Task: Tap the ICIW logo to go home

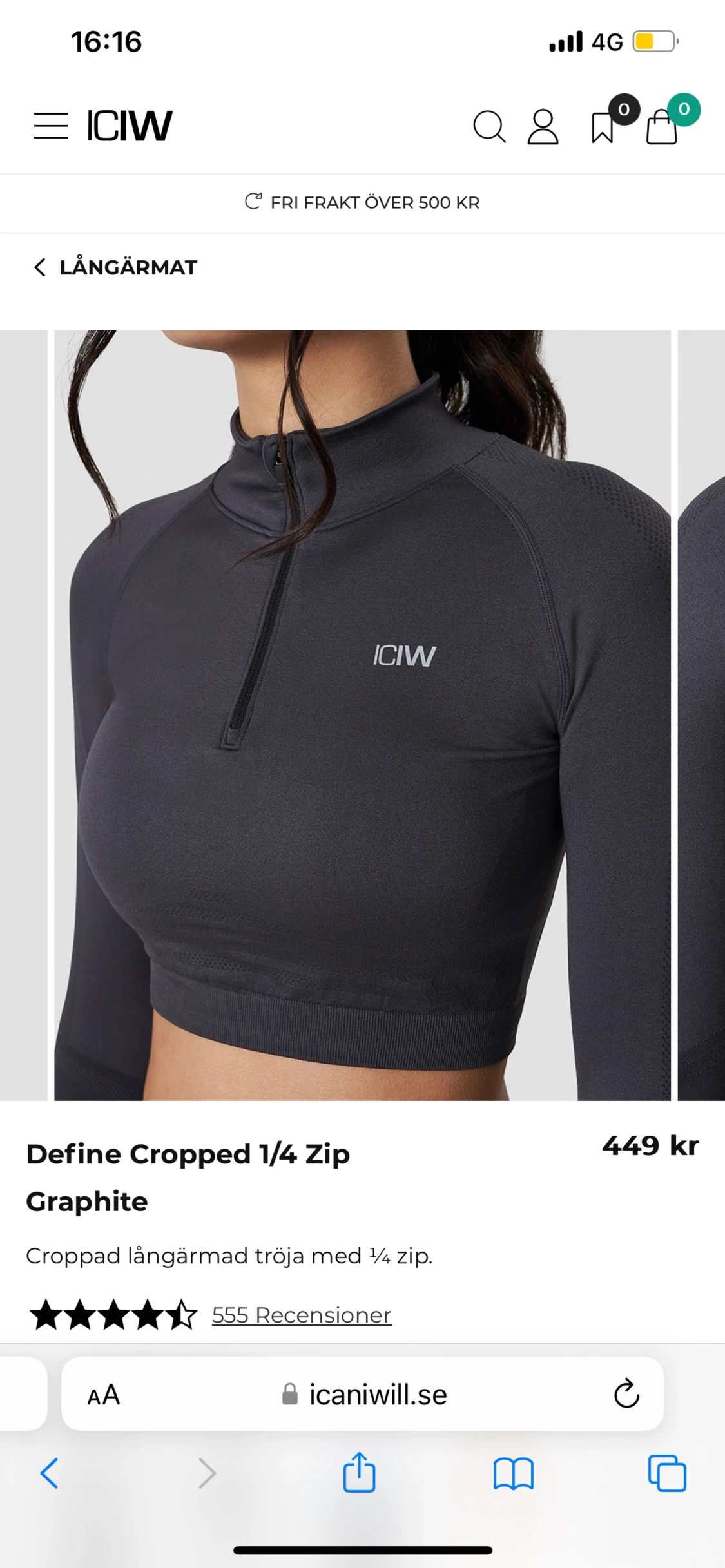Action: pos(130,126)
